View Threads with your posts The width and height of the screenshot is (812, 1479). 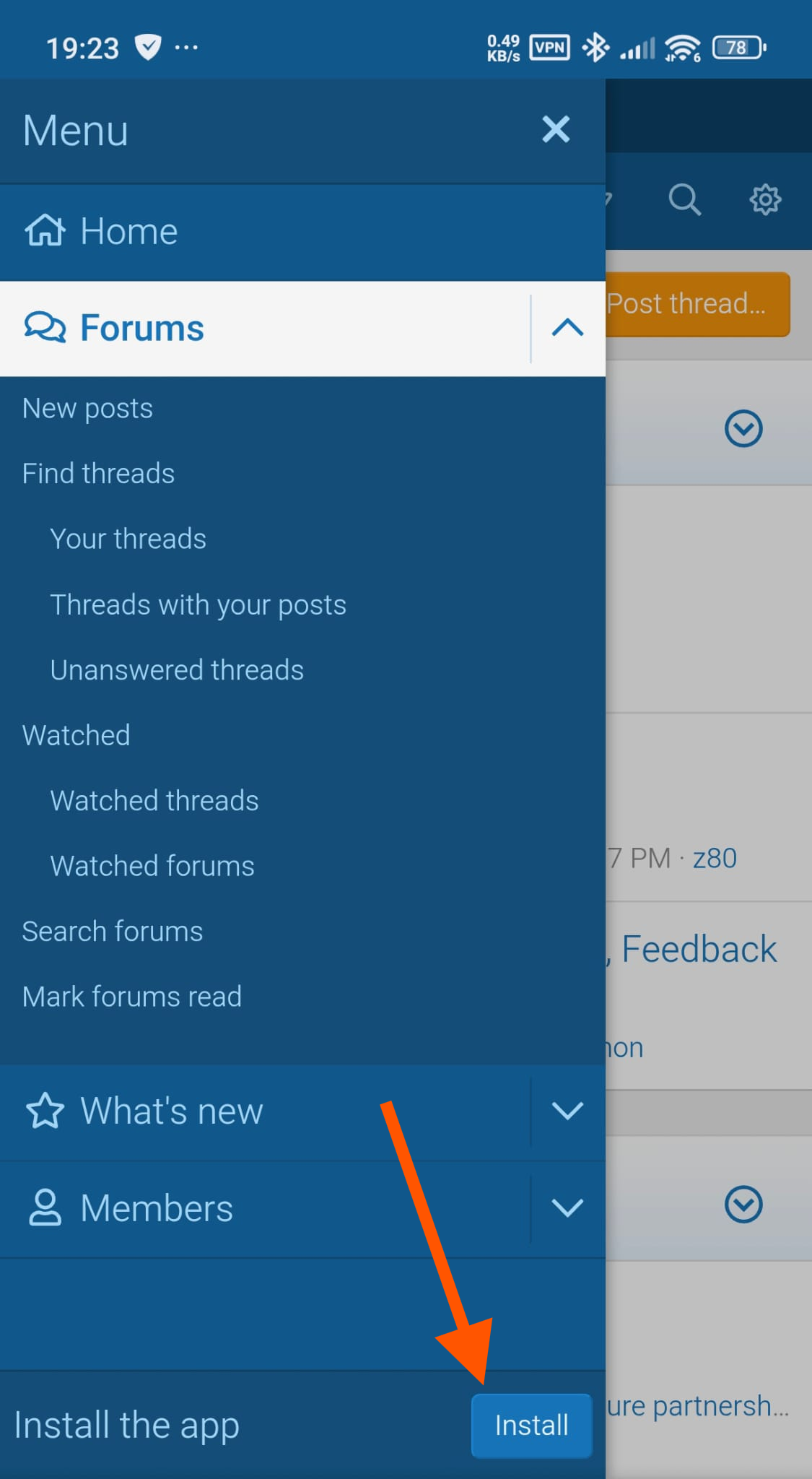click(198, 604)
